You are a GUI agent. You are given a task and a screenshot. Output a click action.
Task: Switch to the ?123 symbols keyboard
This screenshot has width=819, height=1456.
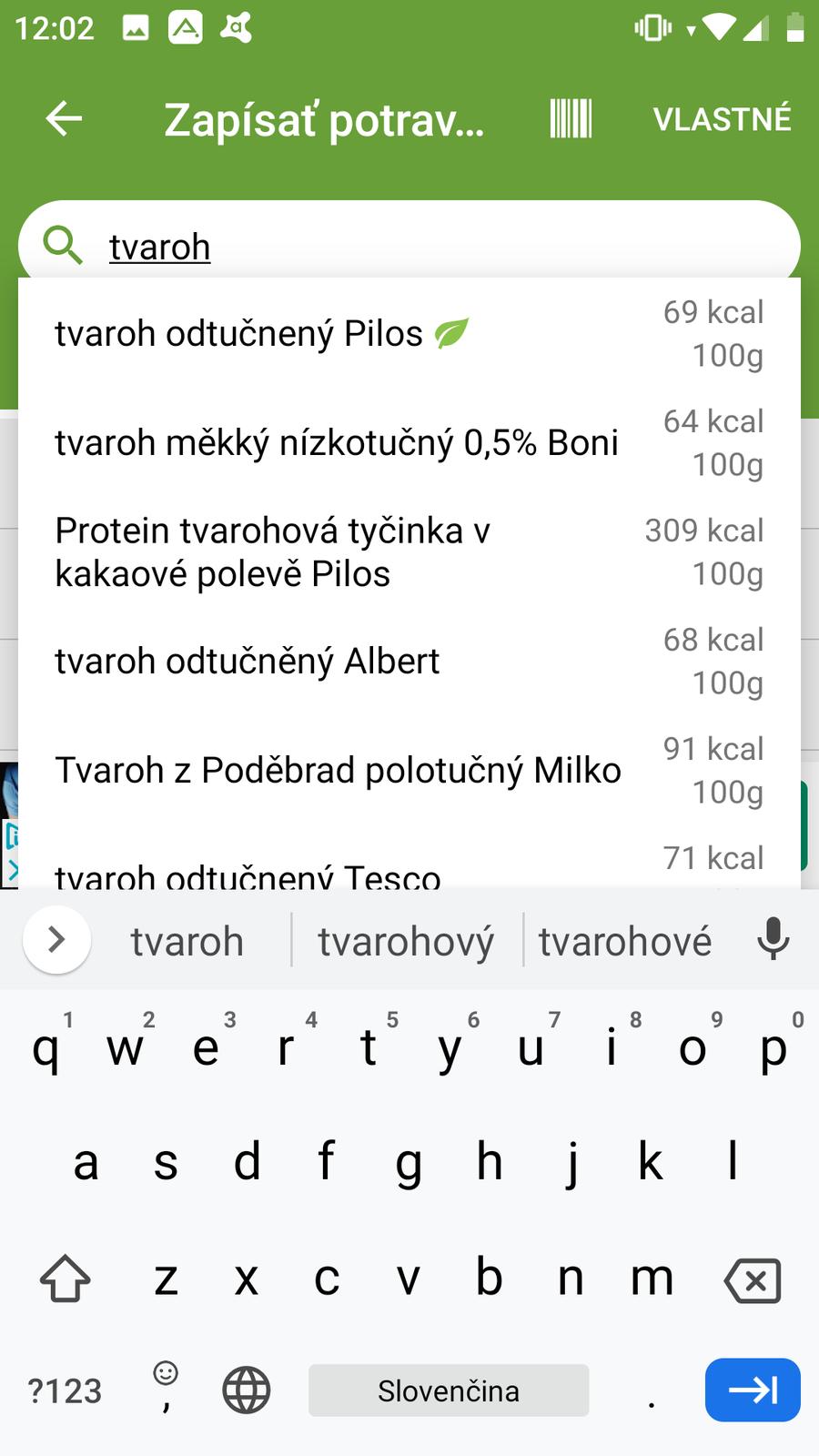tap(65, 1390)
